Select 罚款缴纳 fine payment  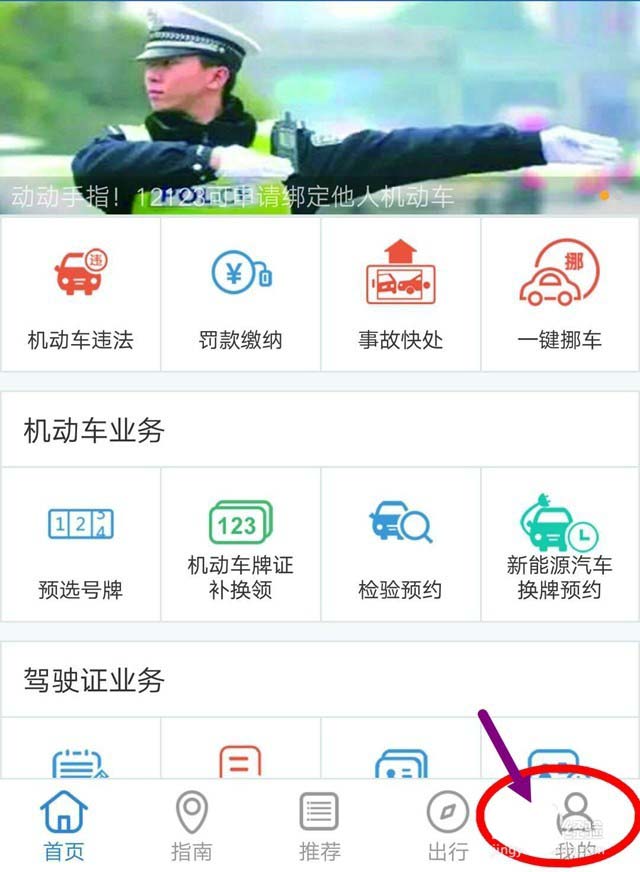[x=240, y=295]
